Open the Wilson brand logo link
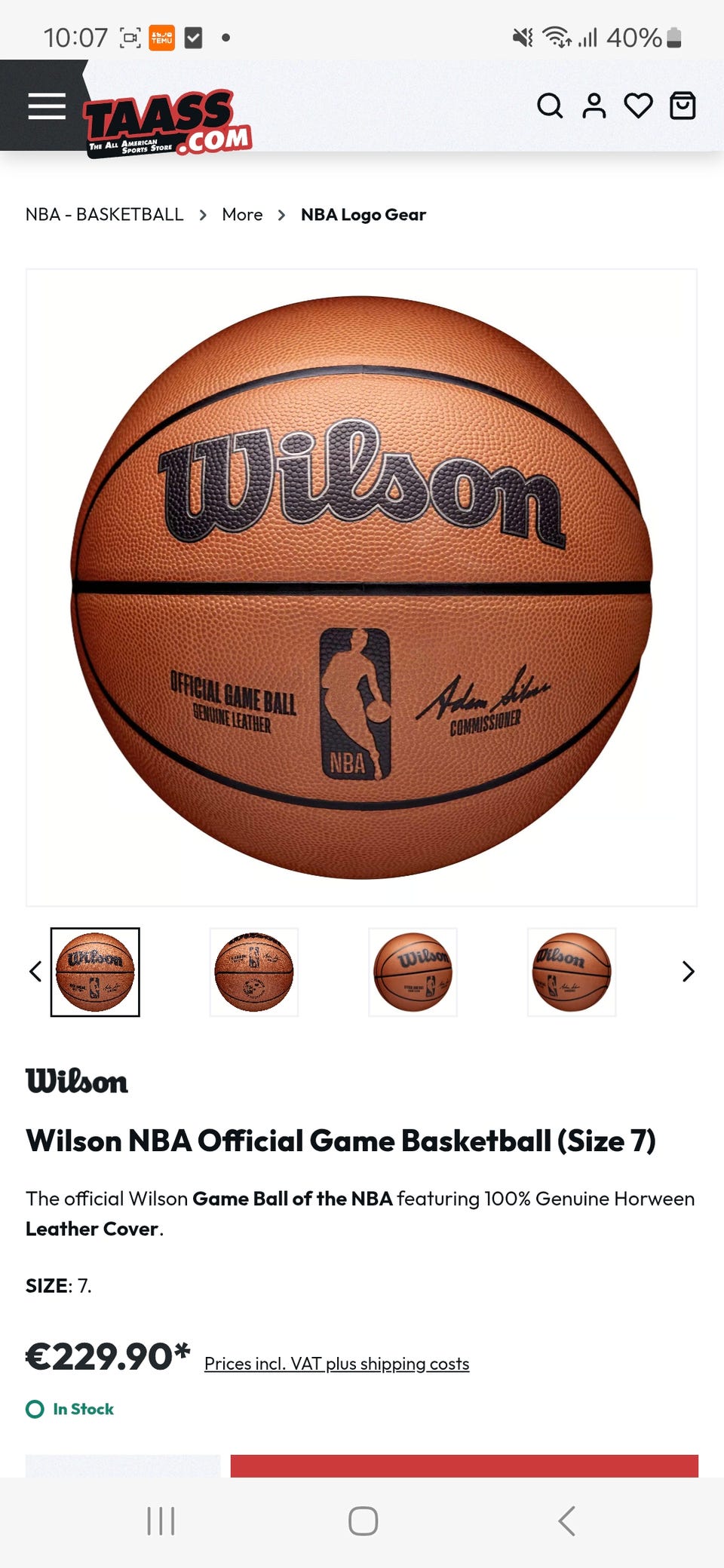This screenshot has height=1568, width=724. (77, 1081)
